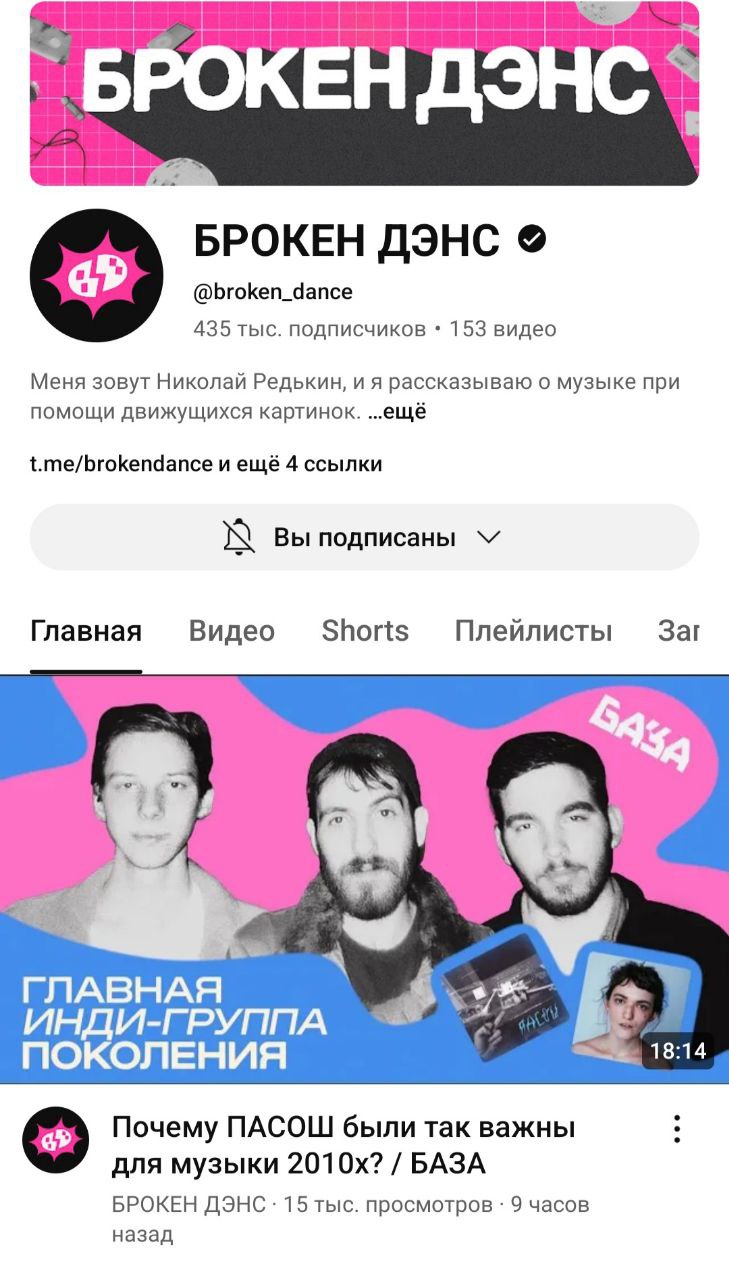
Task: Switch to the Видео tab
Action: [x=231, y=631]
